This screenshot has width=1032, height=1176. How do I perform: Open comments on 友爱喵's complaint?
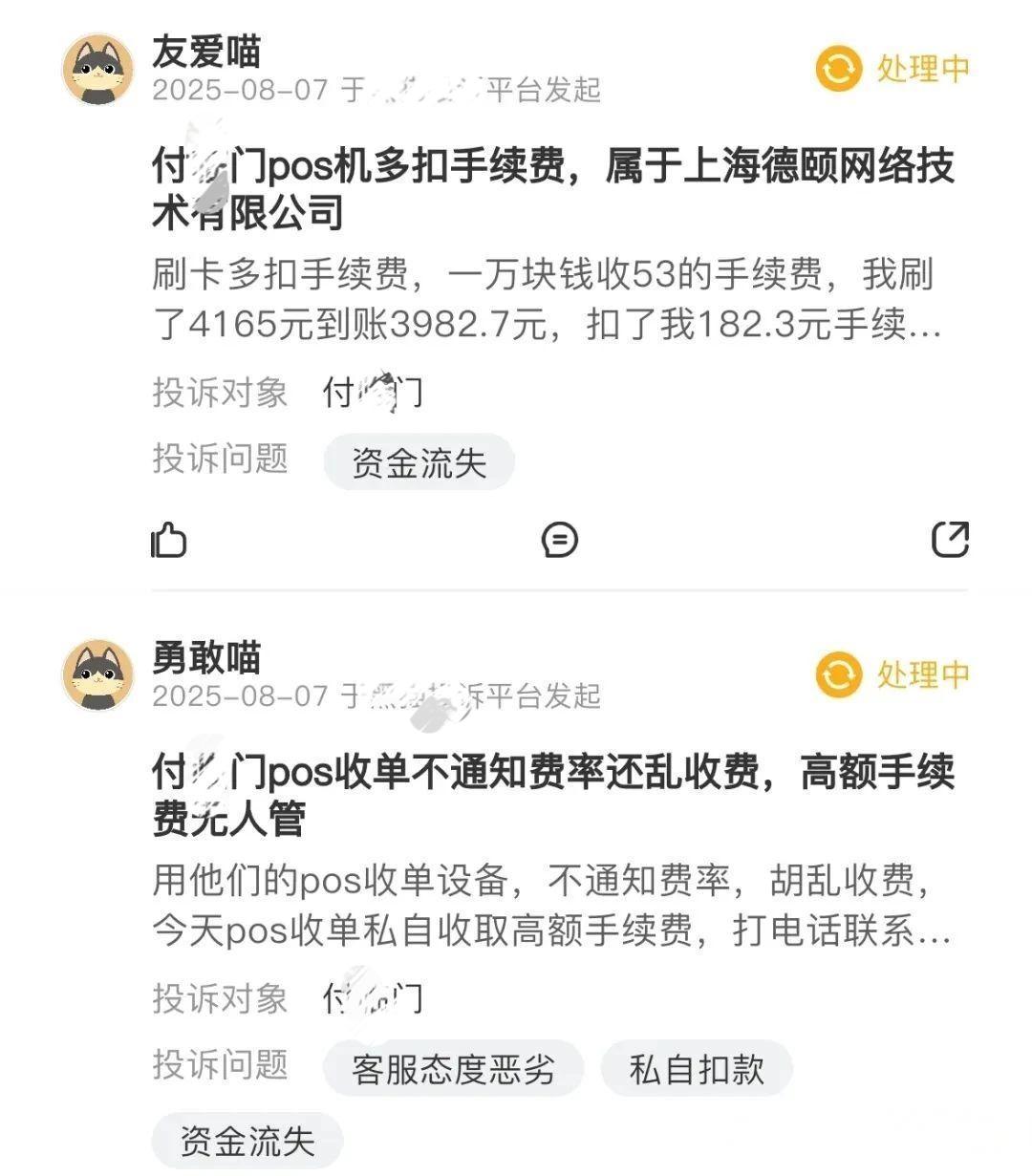559,541
